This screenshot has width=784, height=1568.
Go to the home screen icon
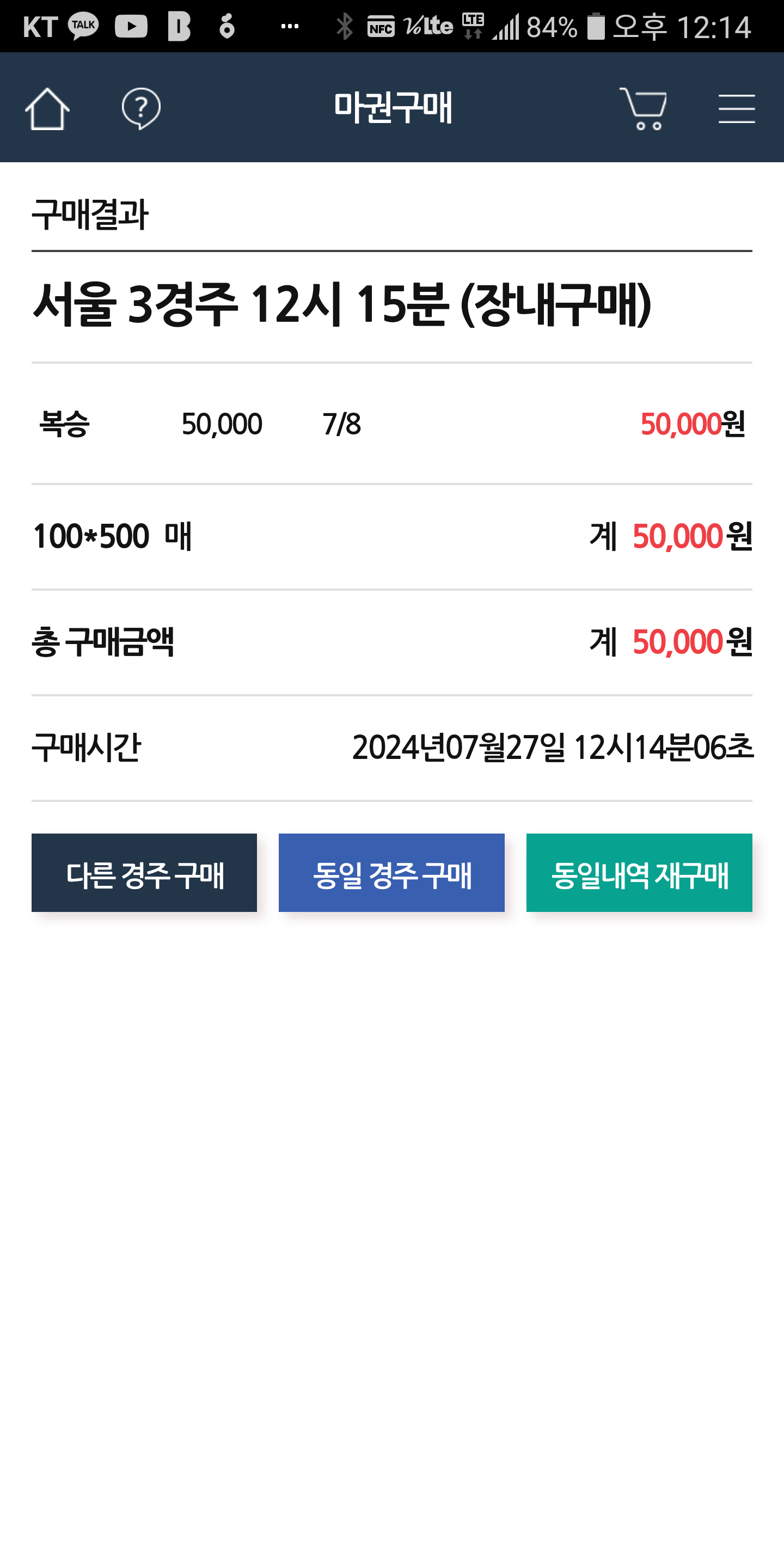(47, 108)
